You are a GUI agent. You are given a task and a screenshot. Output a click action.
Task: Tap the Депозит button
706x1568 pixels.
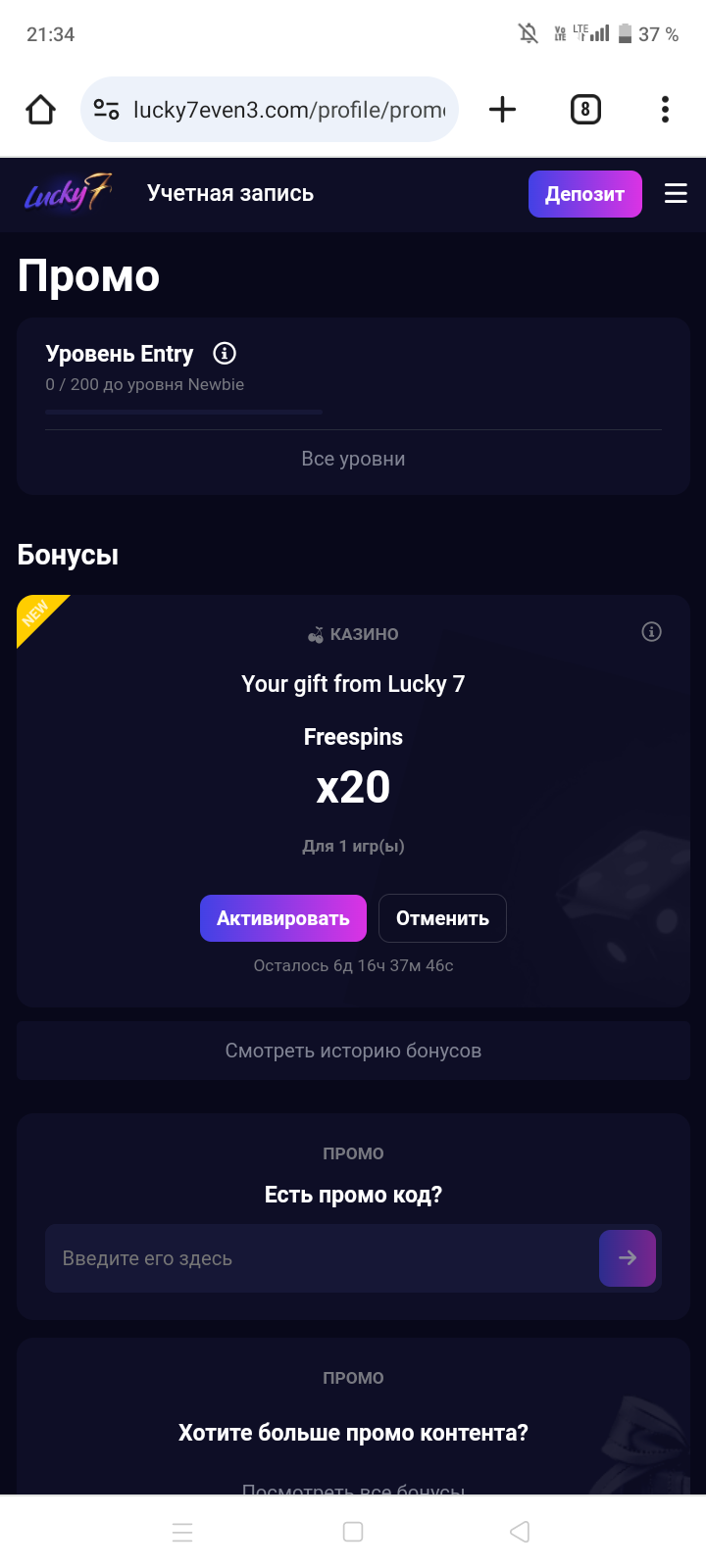(x=584, y=194)
